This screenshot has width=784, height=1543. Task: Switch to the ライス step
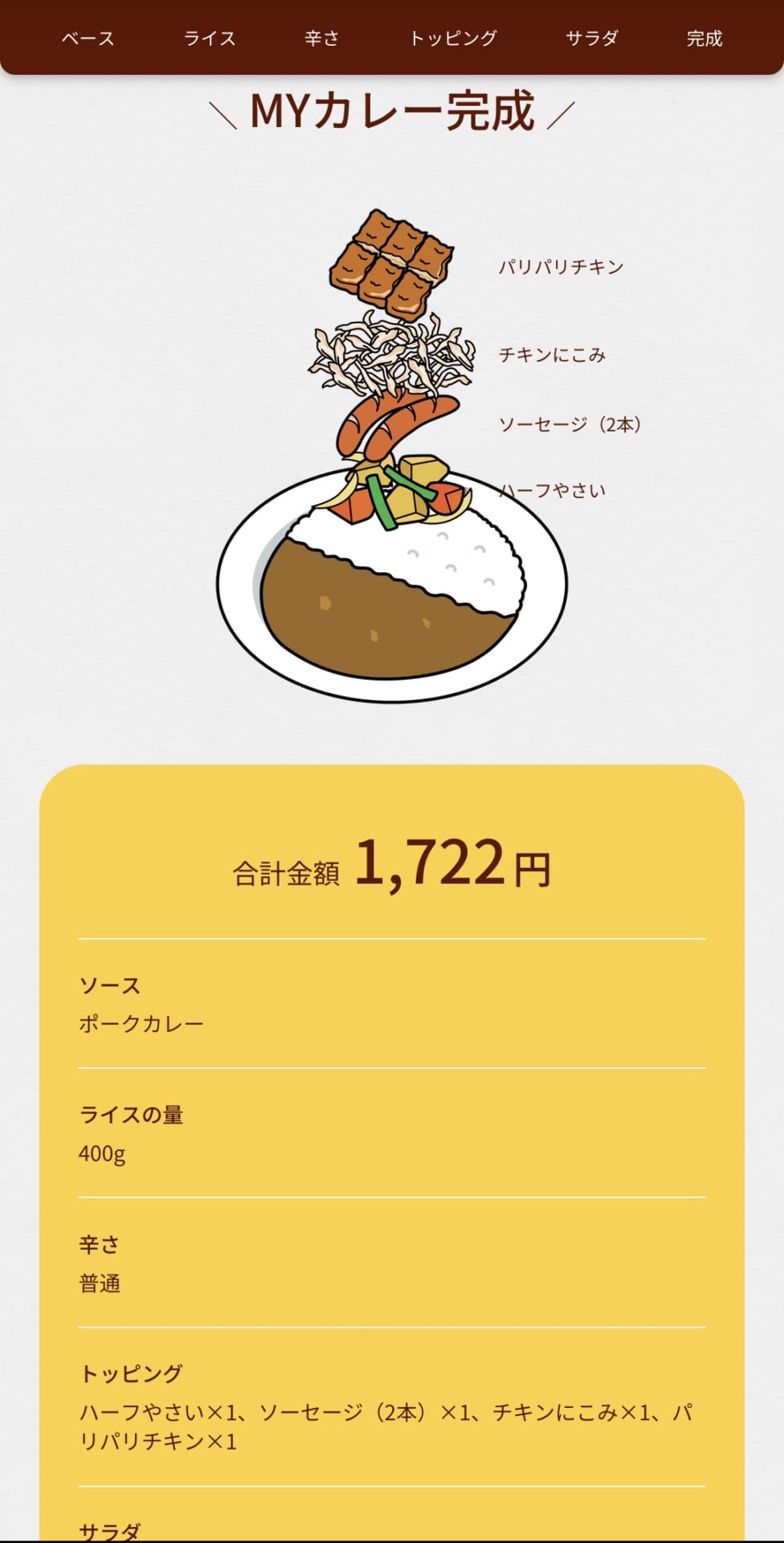210,39
